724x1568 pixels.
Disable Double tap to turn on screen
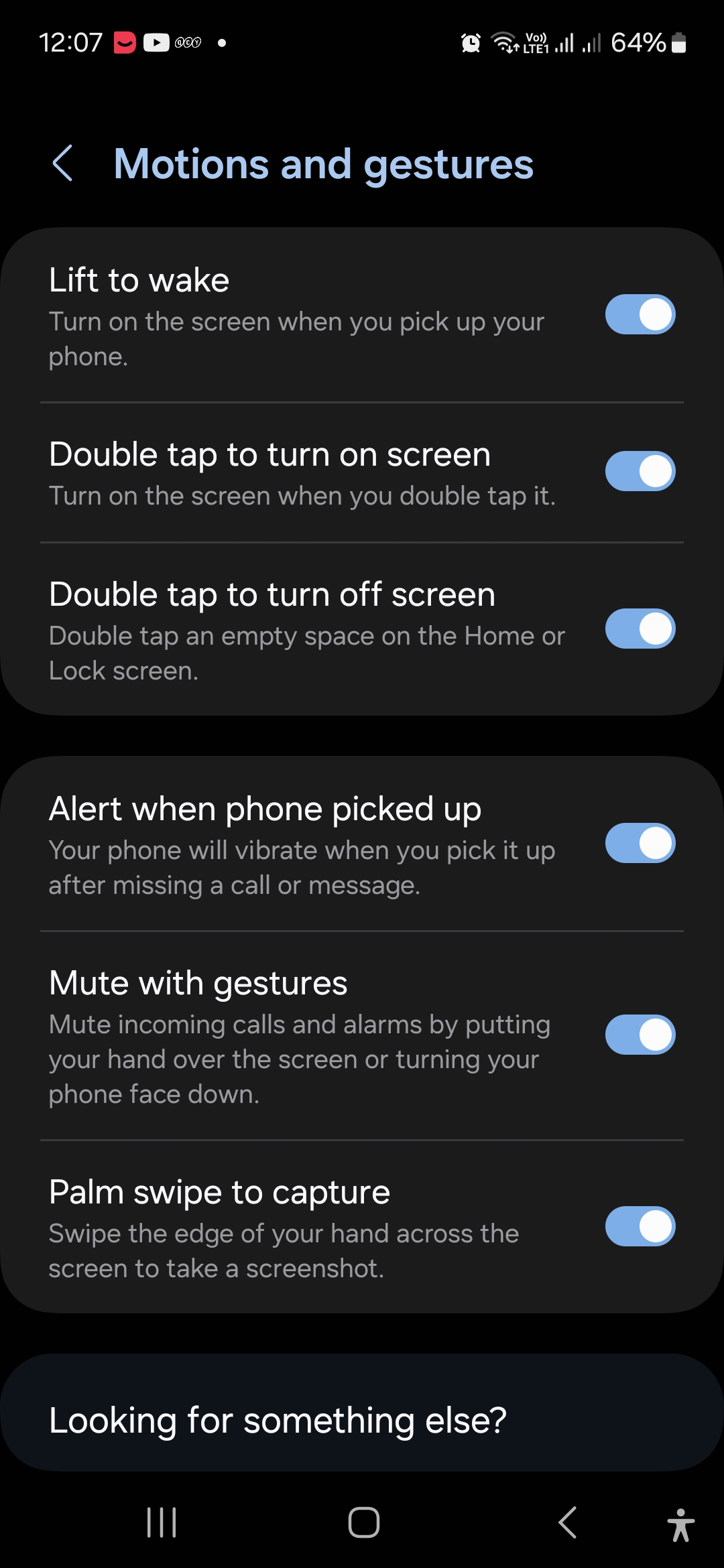point(640,471)
